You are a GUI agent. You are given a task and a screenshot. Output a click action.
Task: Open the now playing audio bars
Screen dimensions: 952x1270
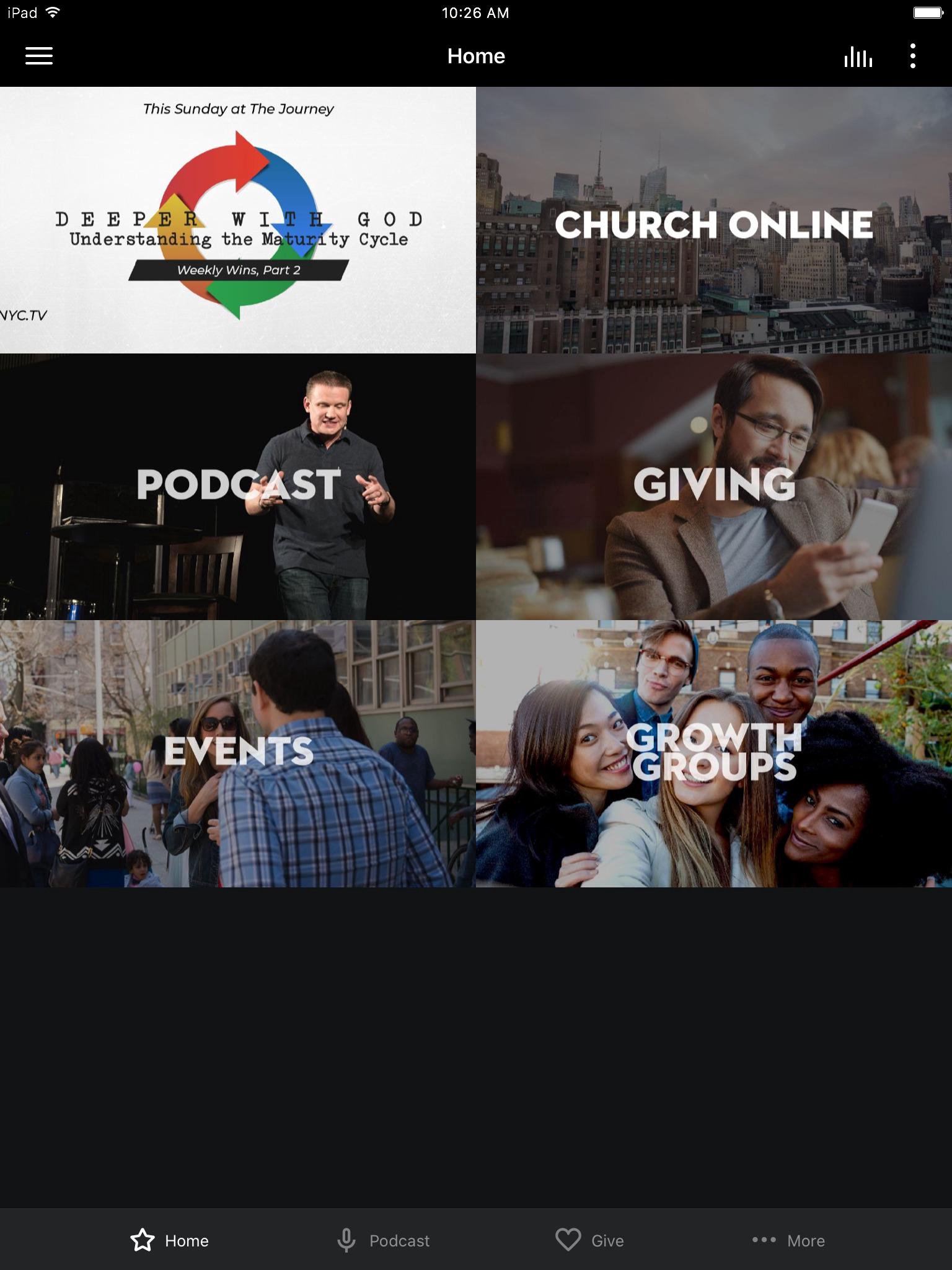858,57
